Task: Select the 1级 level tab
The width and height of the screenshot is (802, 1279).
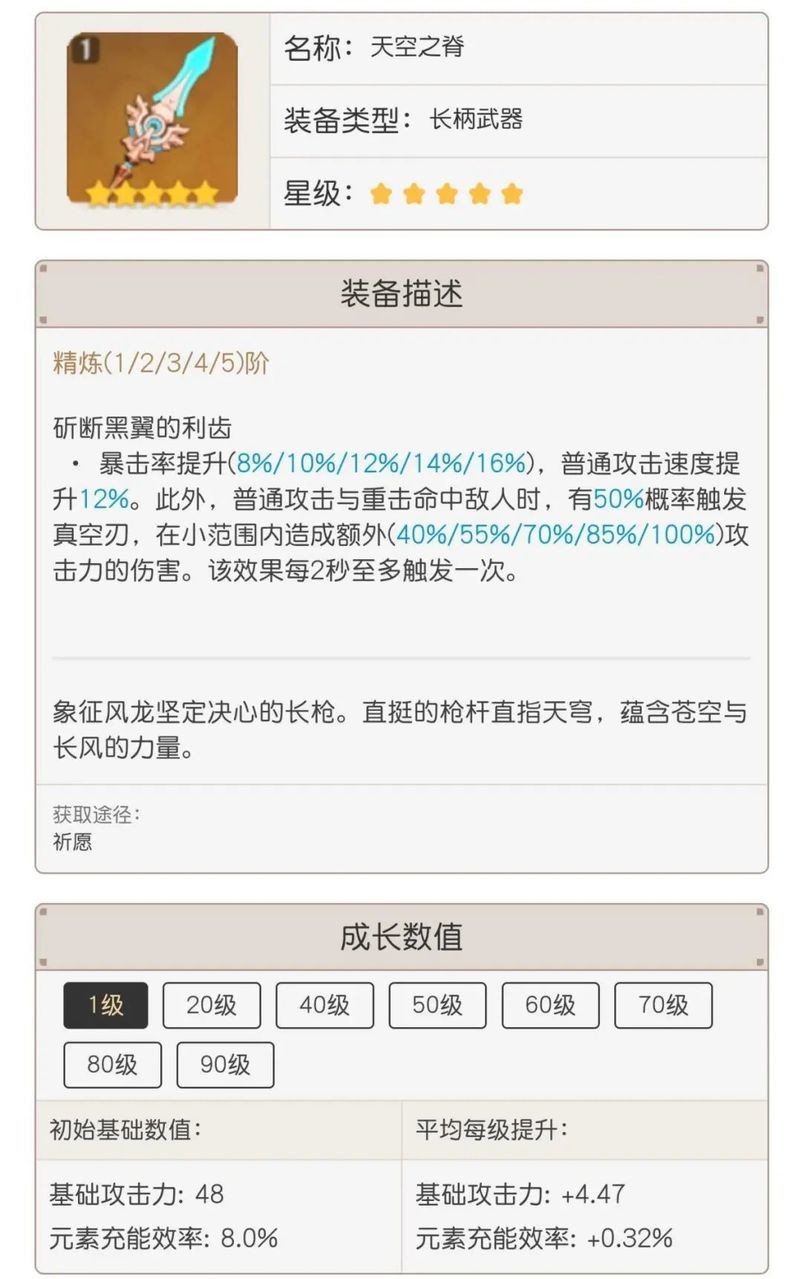Action: [105, 1005]
